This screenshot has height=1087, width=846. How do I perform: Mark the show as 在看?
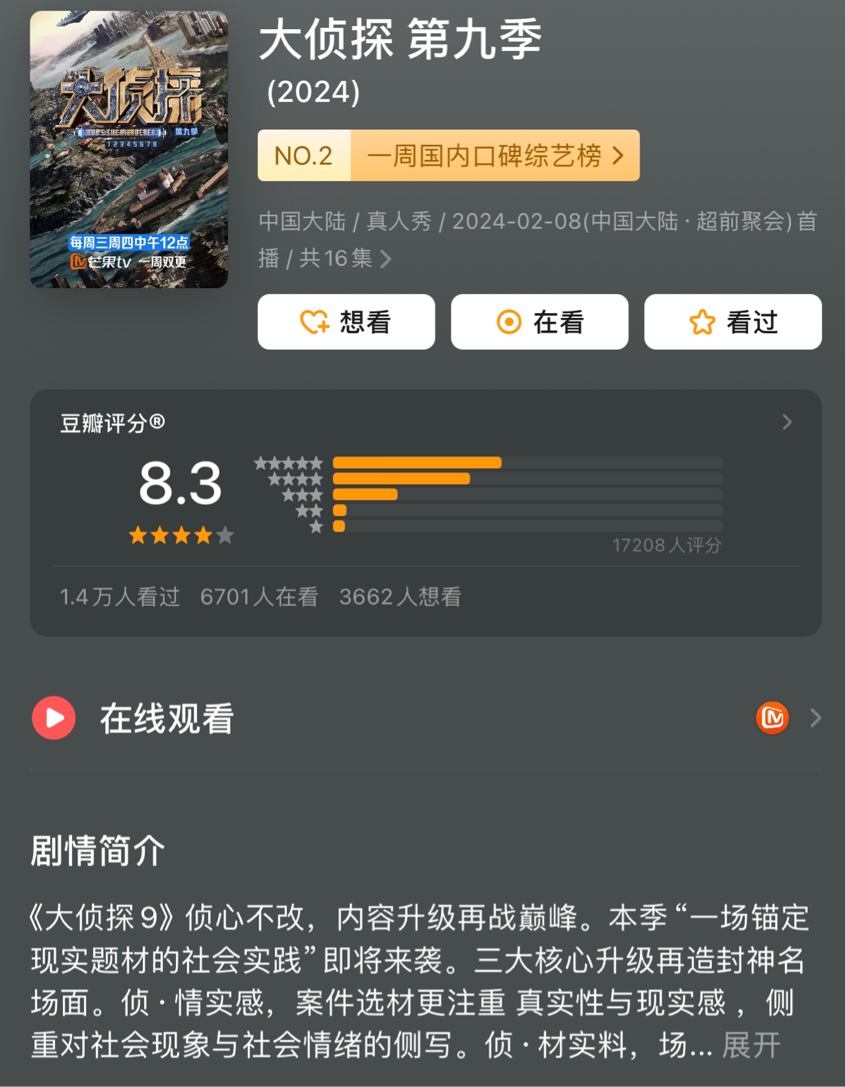tap(539, 322)
